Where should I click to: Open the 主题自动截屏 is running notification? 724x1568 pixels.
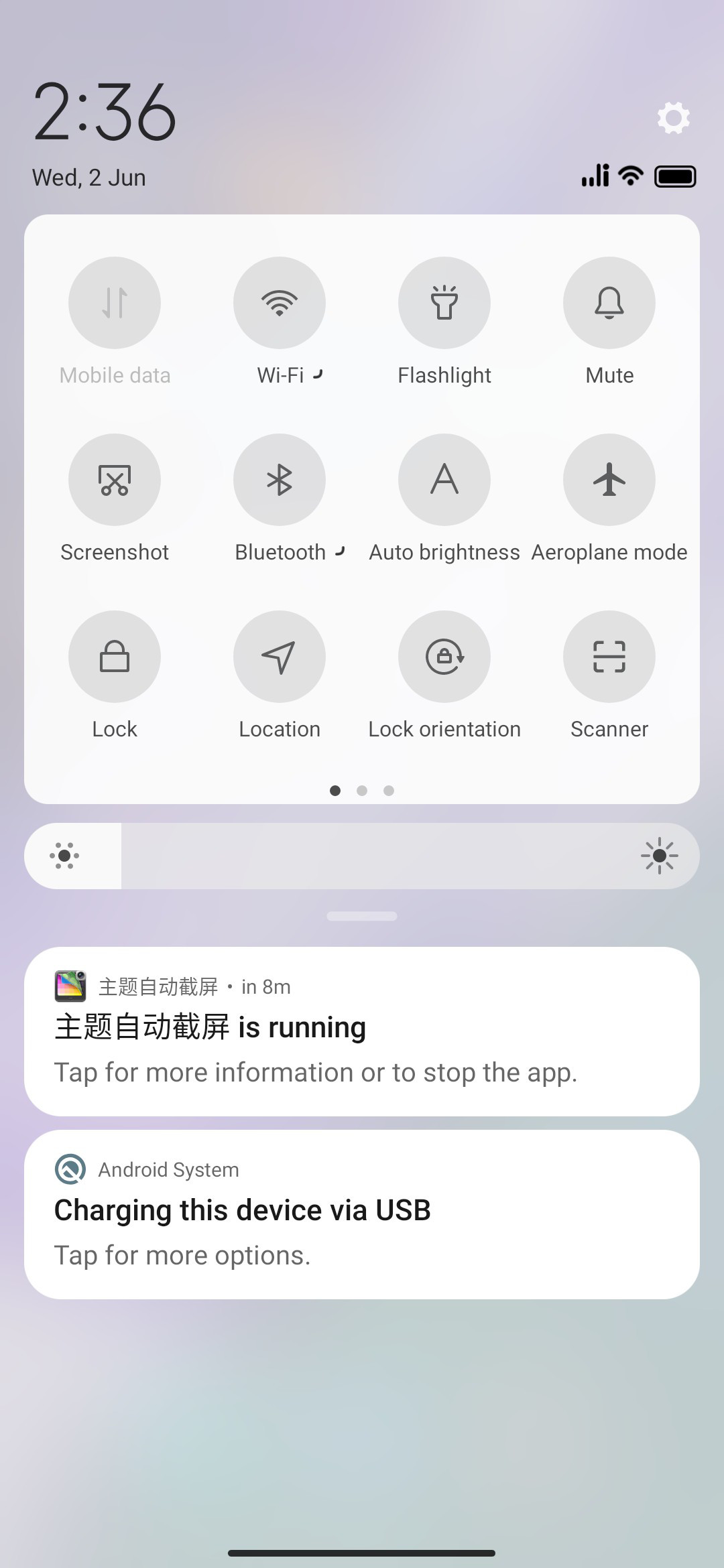tap(362, 1031)
